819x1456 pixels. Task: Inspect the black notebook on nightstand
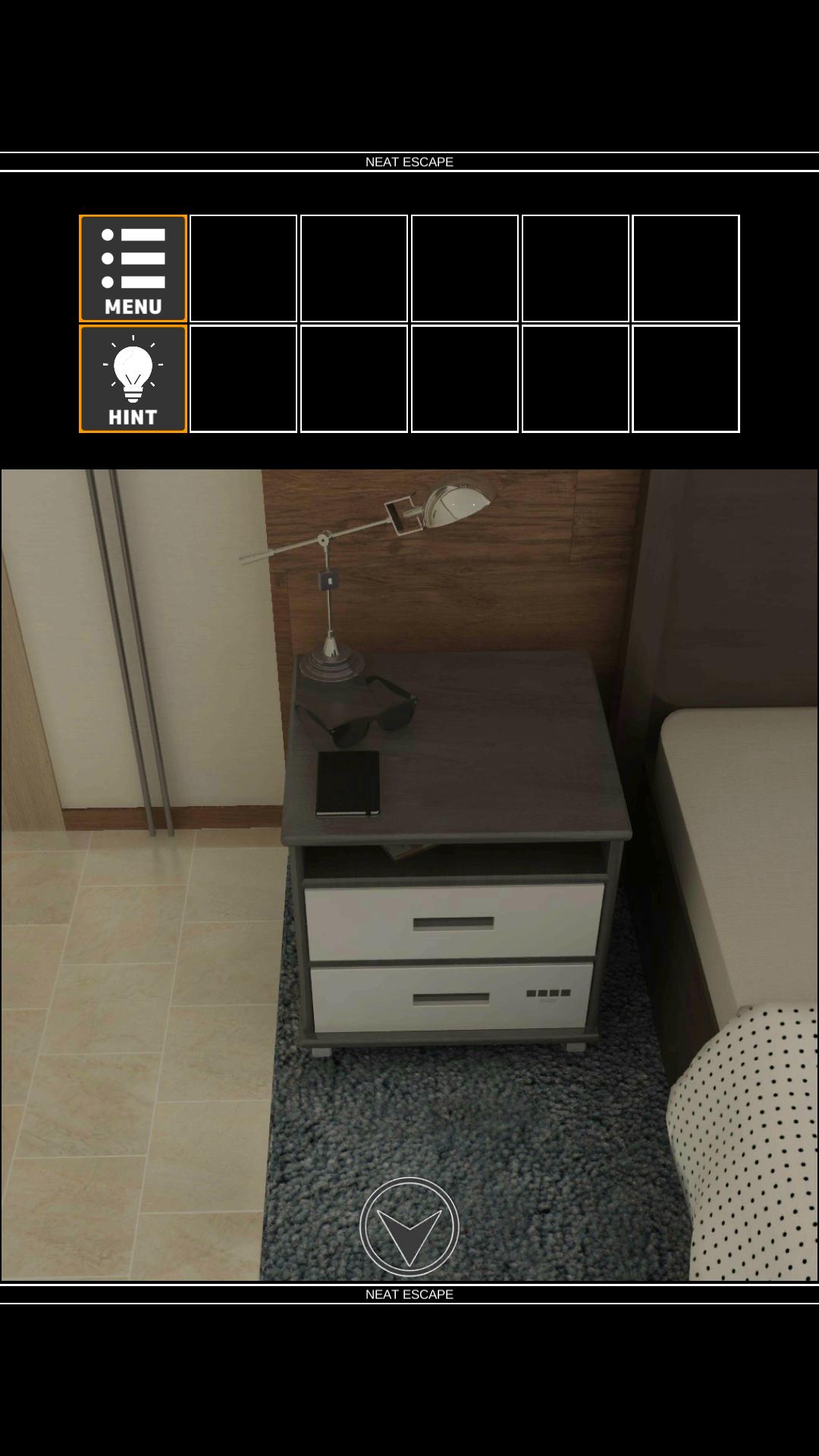(347, 783)
